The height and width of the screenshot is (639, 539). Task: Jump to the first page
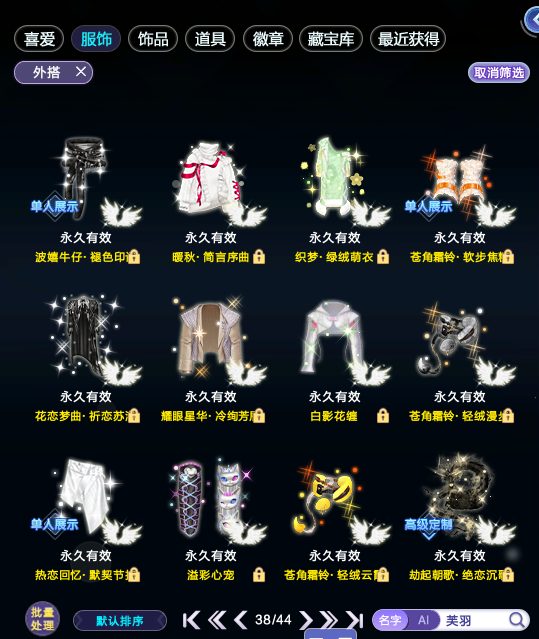(x=191, y=620)
